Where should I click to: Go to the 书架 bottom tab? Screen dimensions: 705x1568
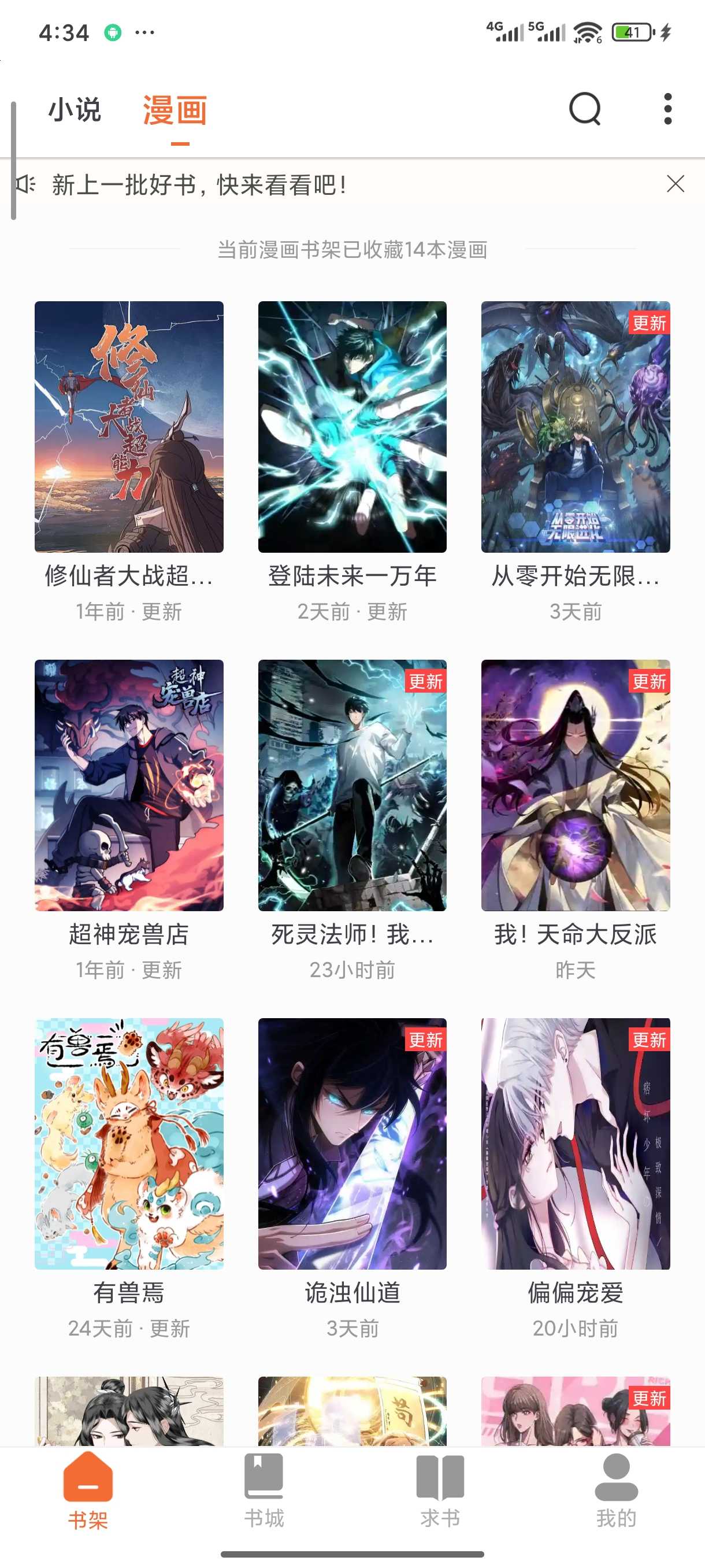(x=88, y=1490)
